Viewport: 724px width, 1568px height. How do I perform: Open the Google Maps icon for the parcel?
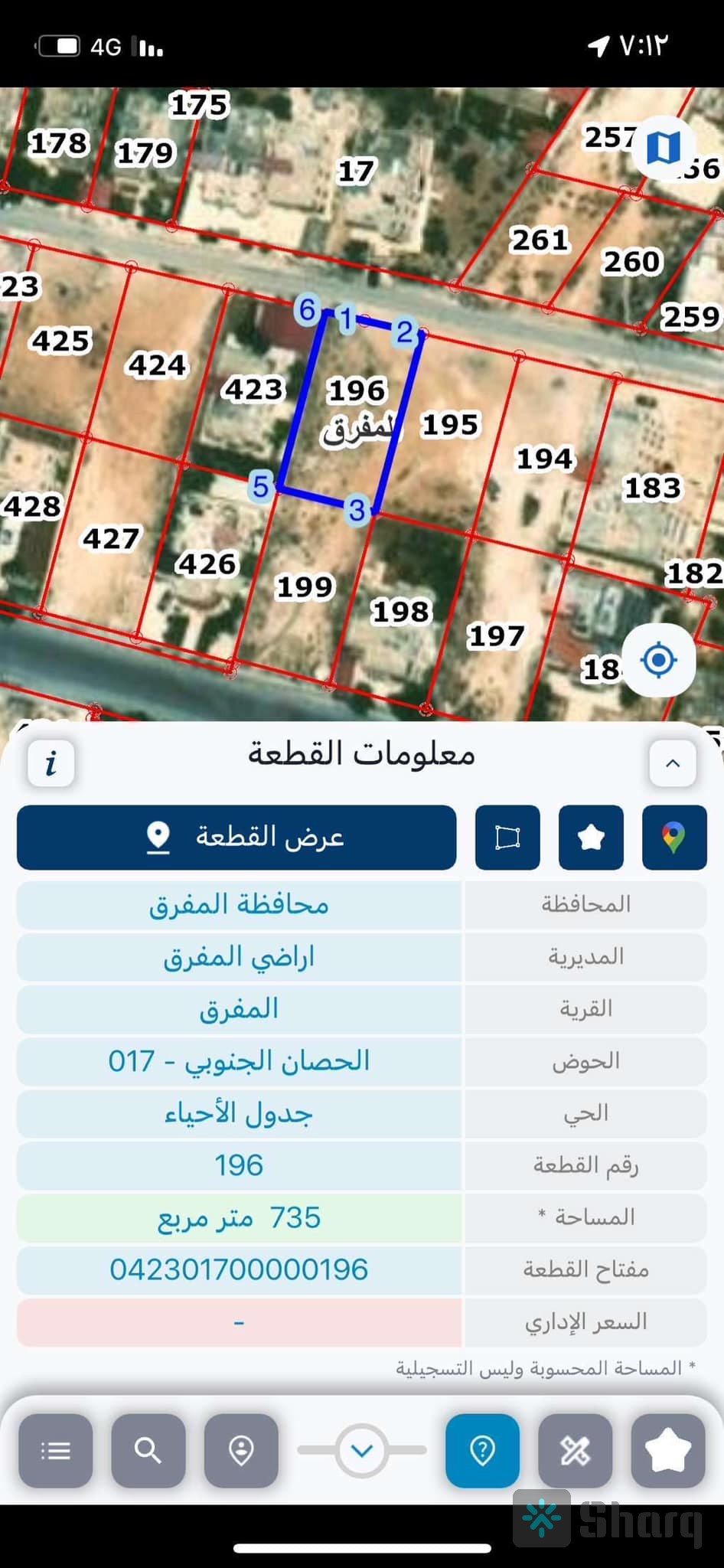[673, 838]
